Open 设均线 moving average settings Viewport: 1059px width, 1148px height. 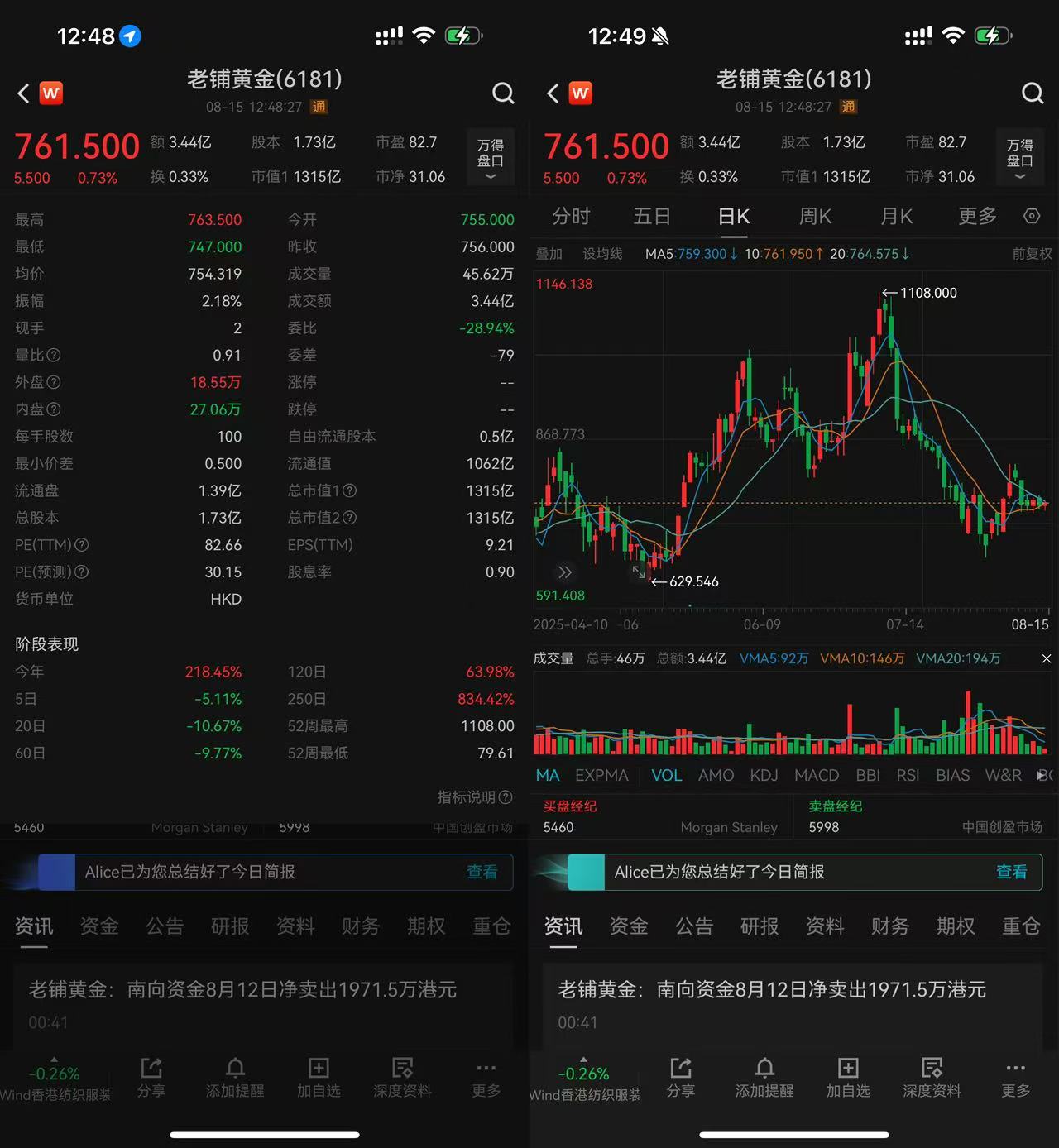click(x=602, y=254)
